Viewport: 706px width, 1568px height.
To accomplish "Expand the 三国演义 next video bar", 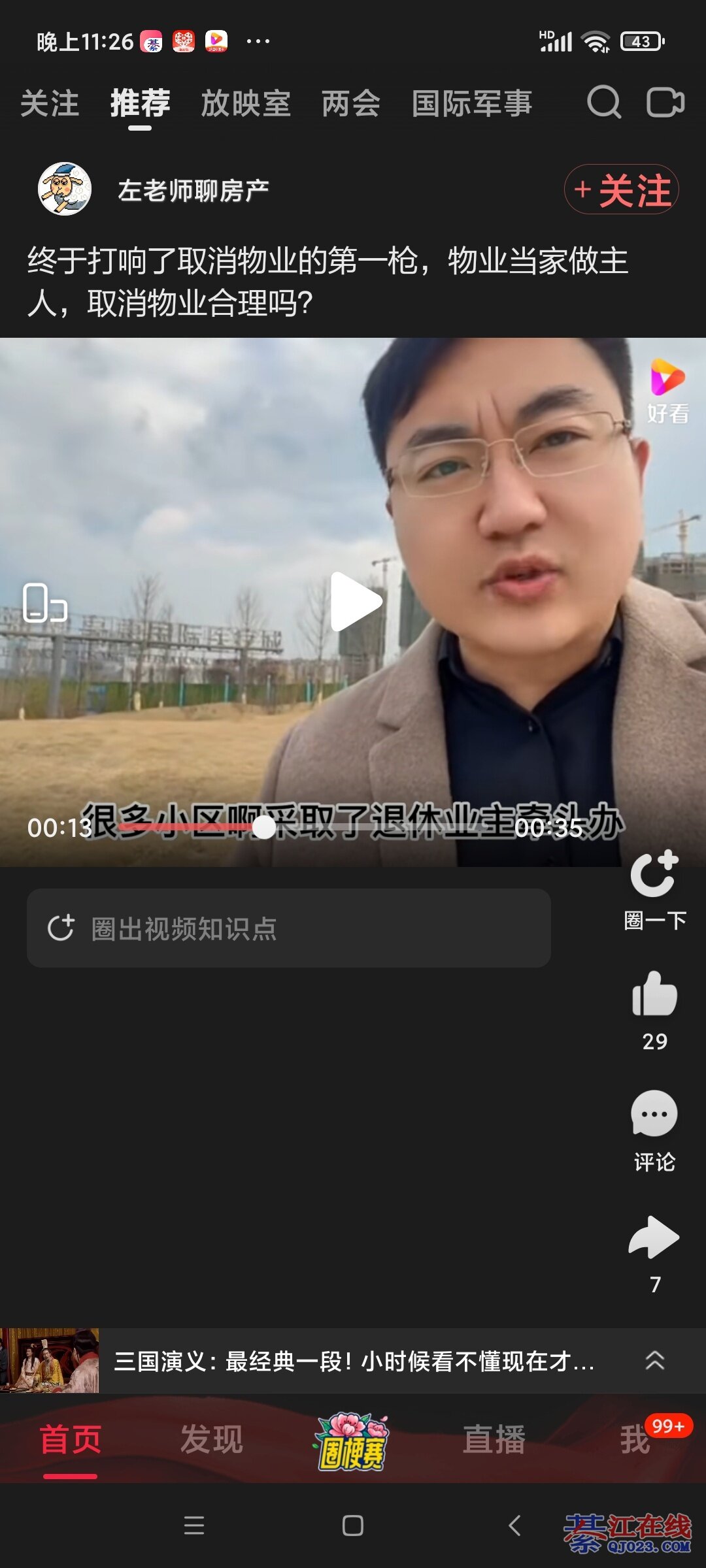I will click(x=654, y=1361).
